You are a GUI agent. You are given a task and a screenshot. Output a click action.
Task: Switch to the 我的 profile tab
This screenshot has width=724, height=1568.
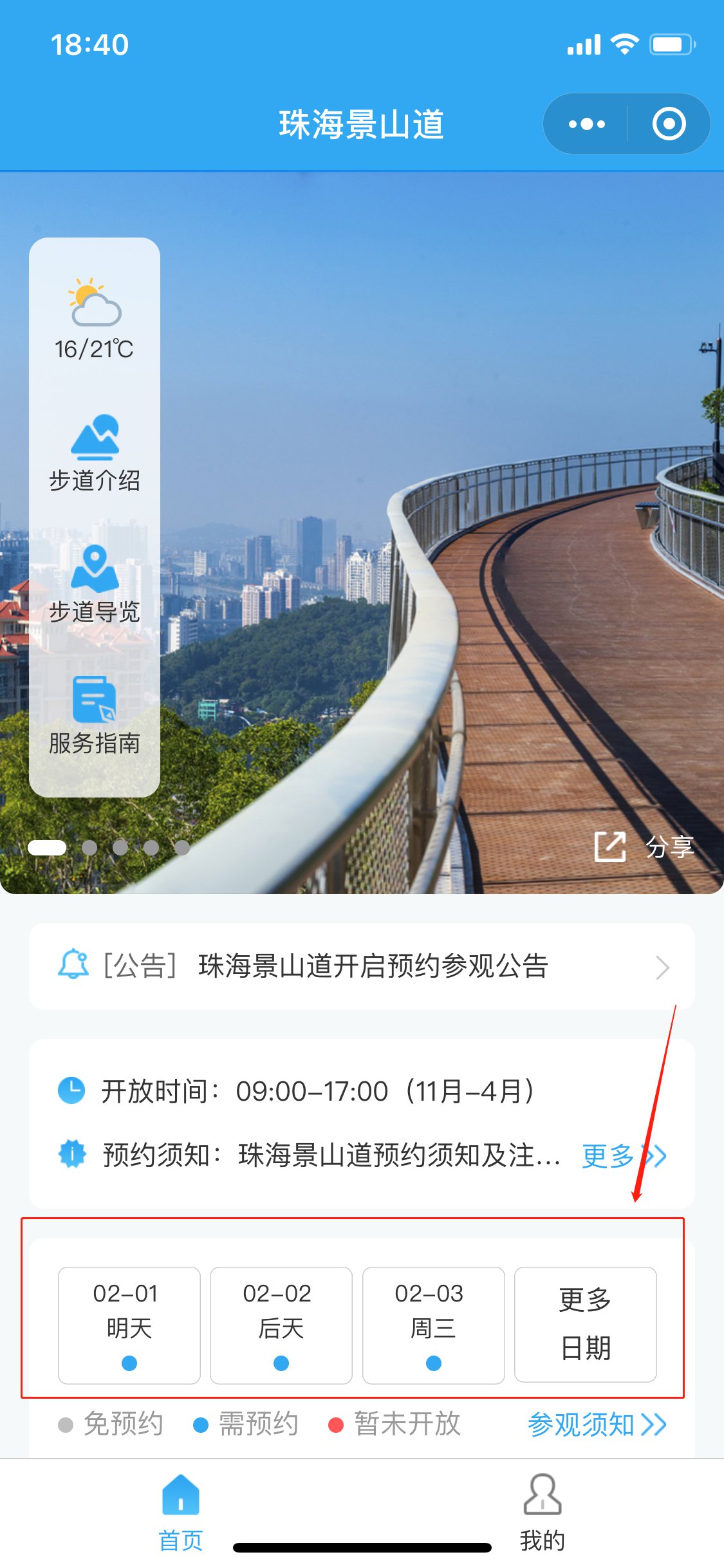(543, 1511)
